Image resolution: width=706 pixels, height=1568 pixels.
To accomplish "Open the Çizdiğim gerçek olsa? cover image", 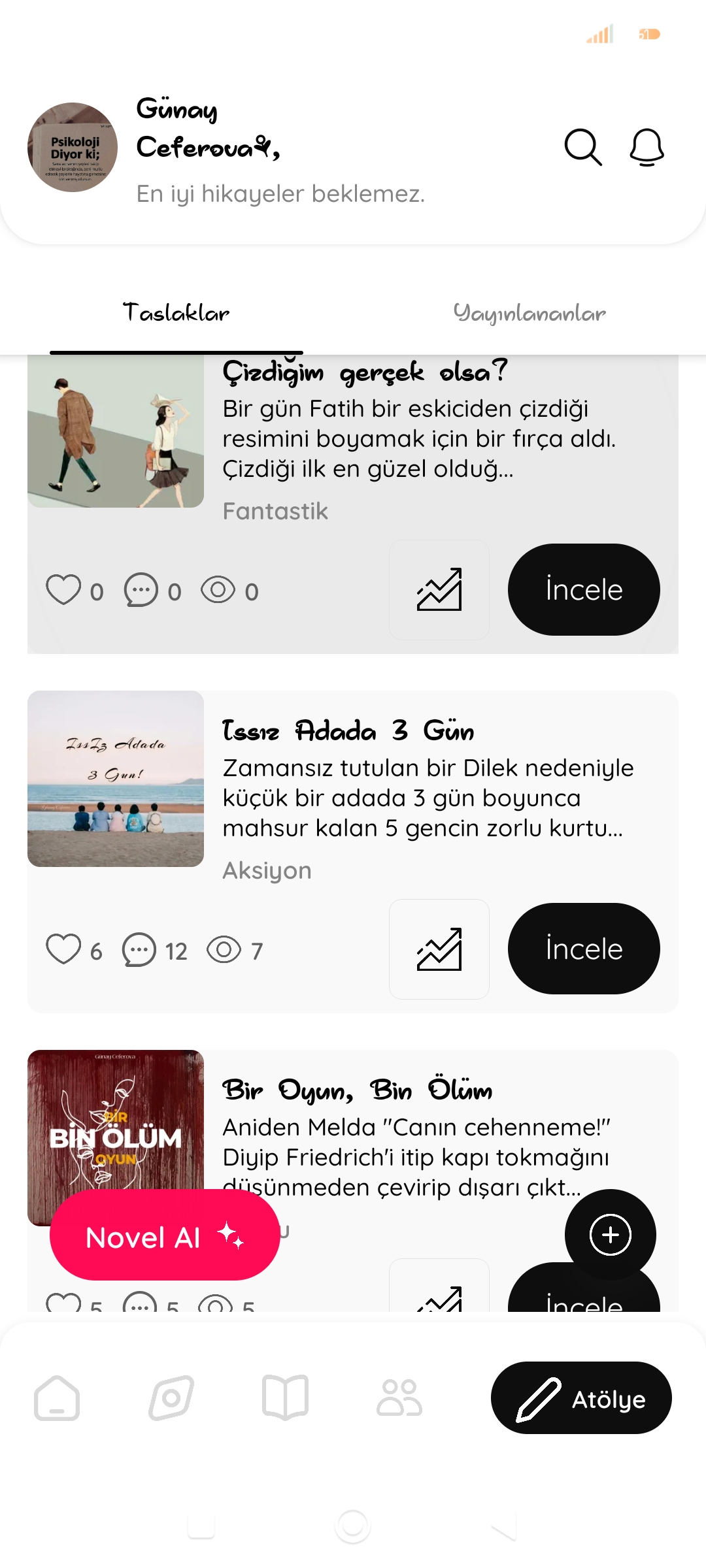I will (116, 431).
